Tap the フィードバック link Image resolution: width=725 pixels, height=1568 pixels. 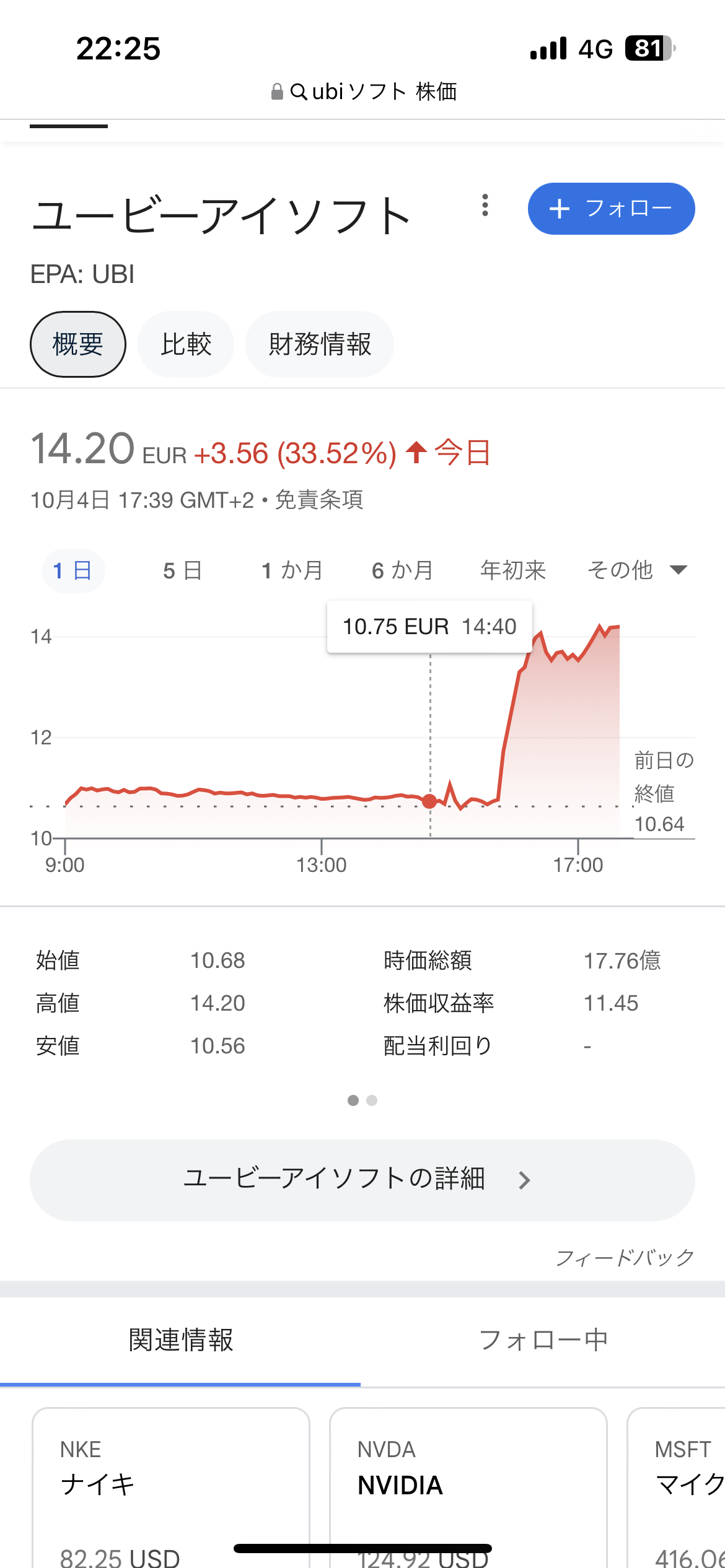point(625,1258)
